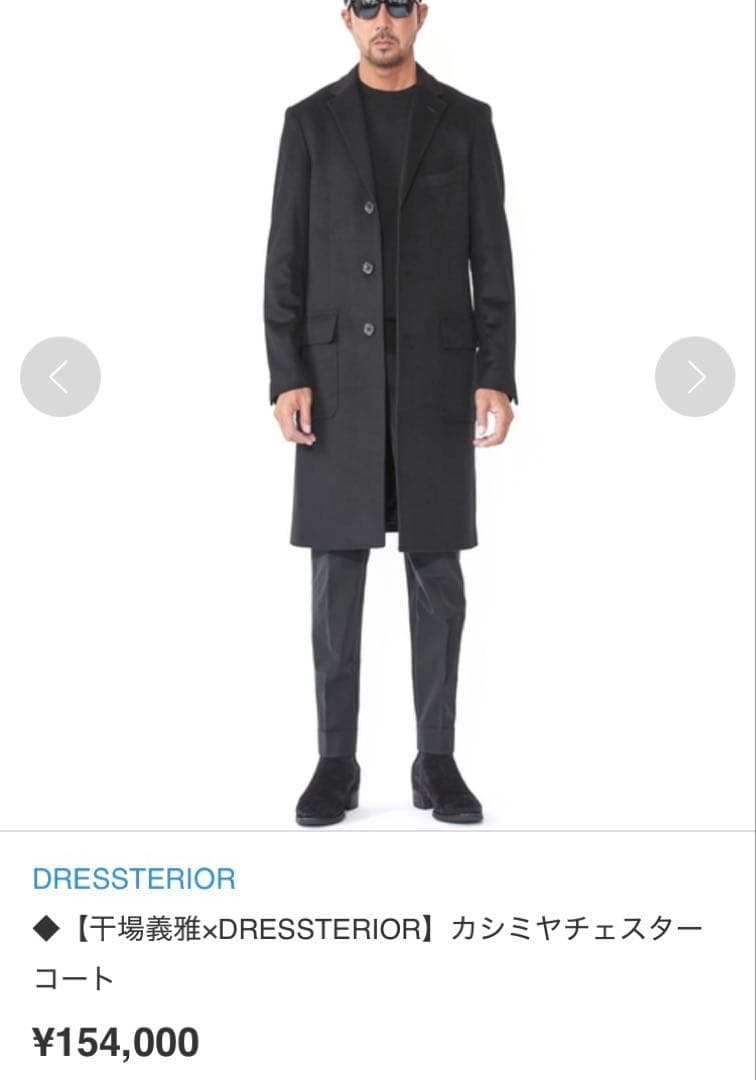756x1080 pixels.
Task: Enlarge the cashmere coat product photo
Action: click(x=389, y=420)
